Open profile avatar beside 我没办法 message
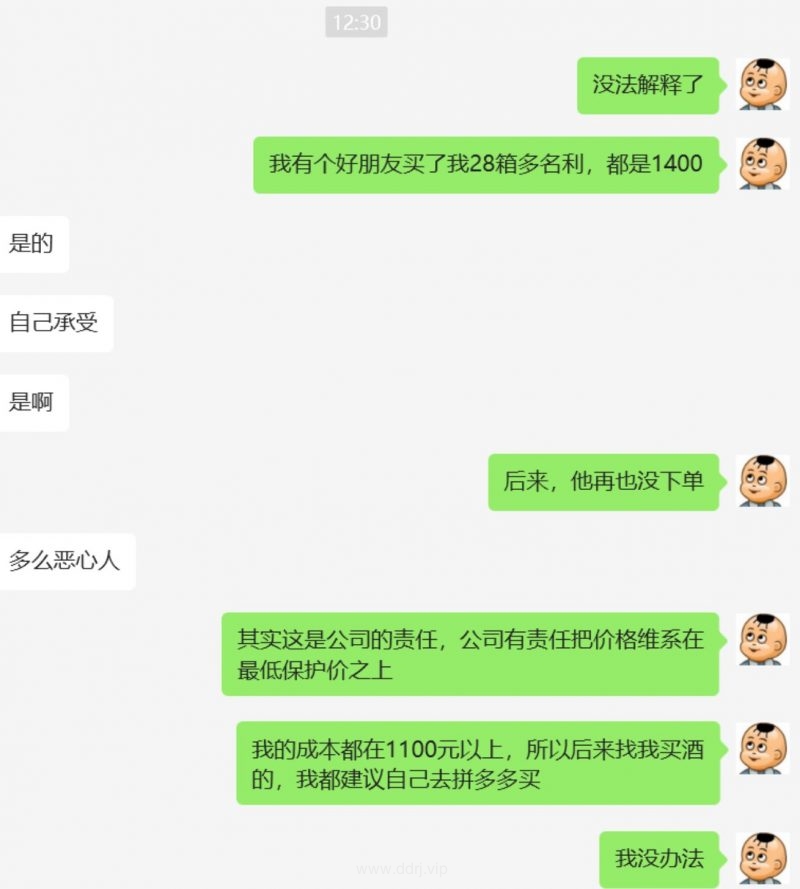Screen dimensions: 800x889 [x=762, y=858]
